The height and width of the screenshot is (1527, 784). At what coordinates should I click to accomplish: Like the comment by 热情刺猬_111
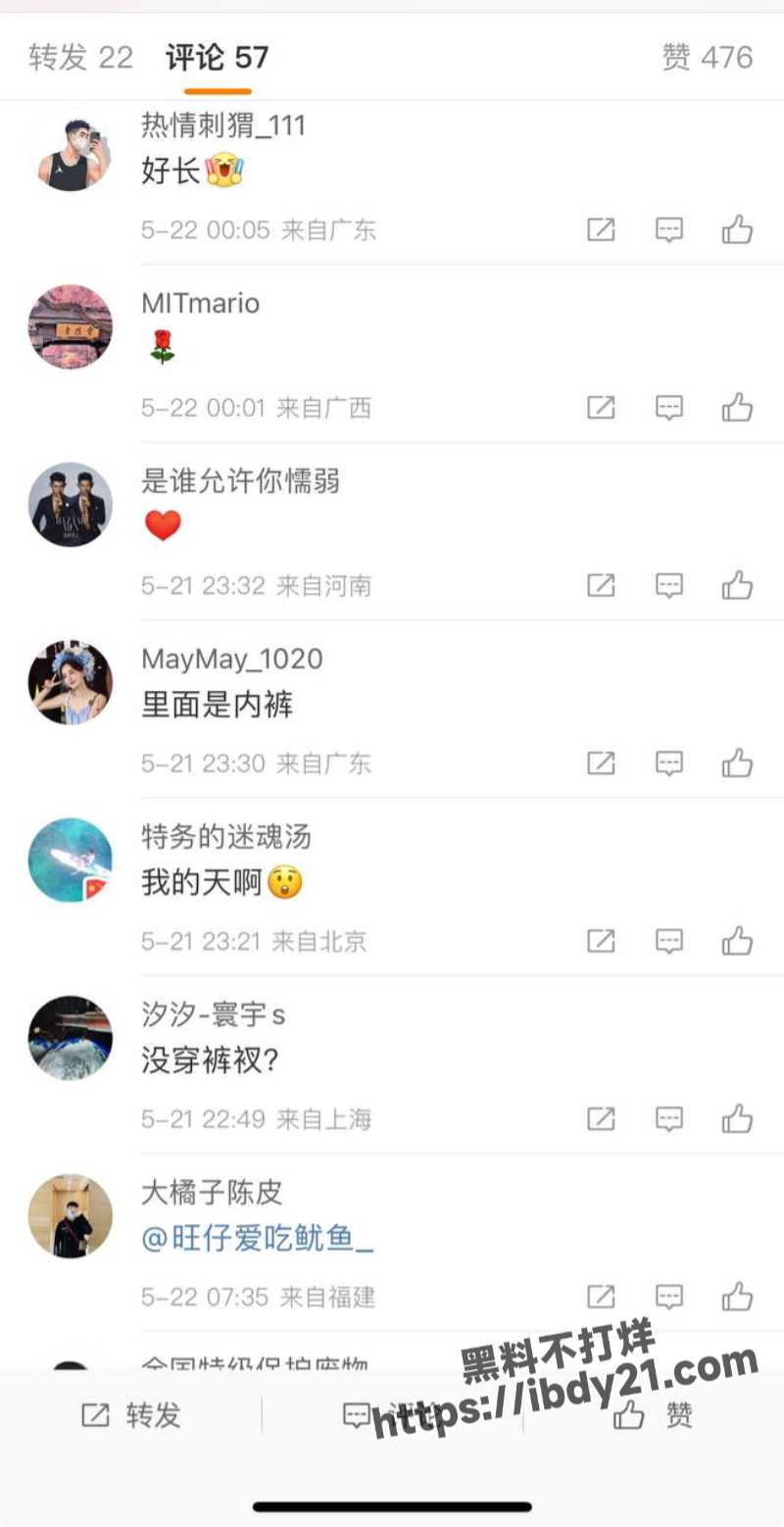737,230
